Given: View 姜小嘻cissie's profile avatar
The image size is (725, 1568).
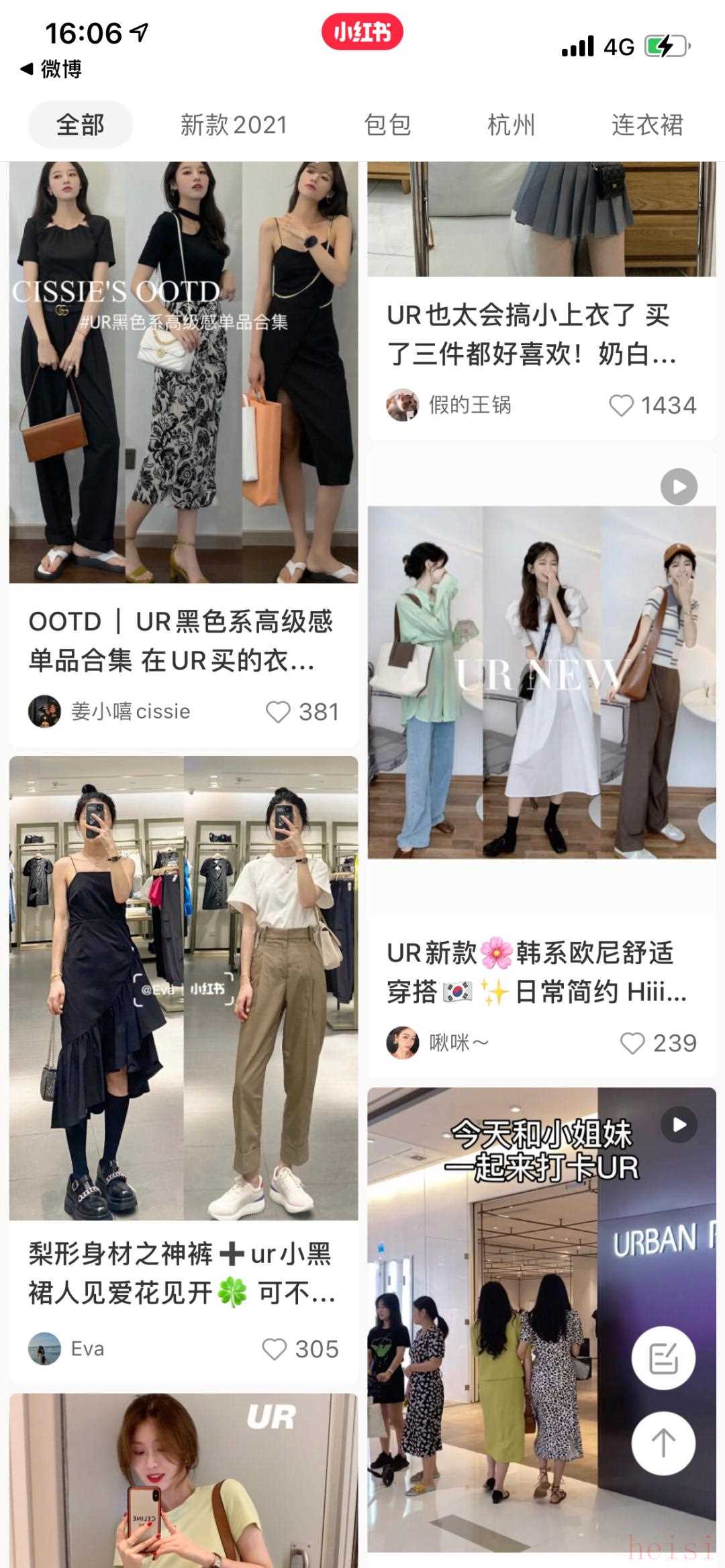Looking at the screenshot, I should click(x=44, y=711).
